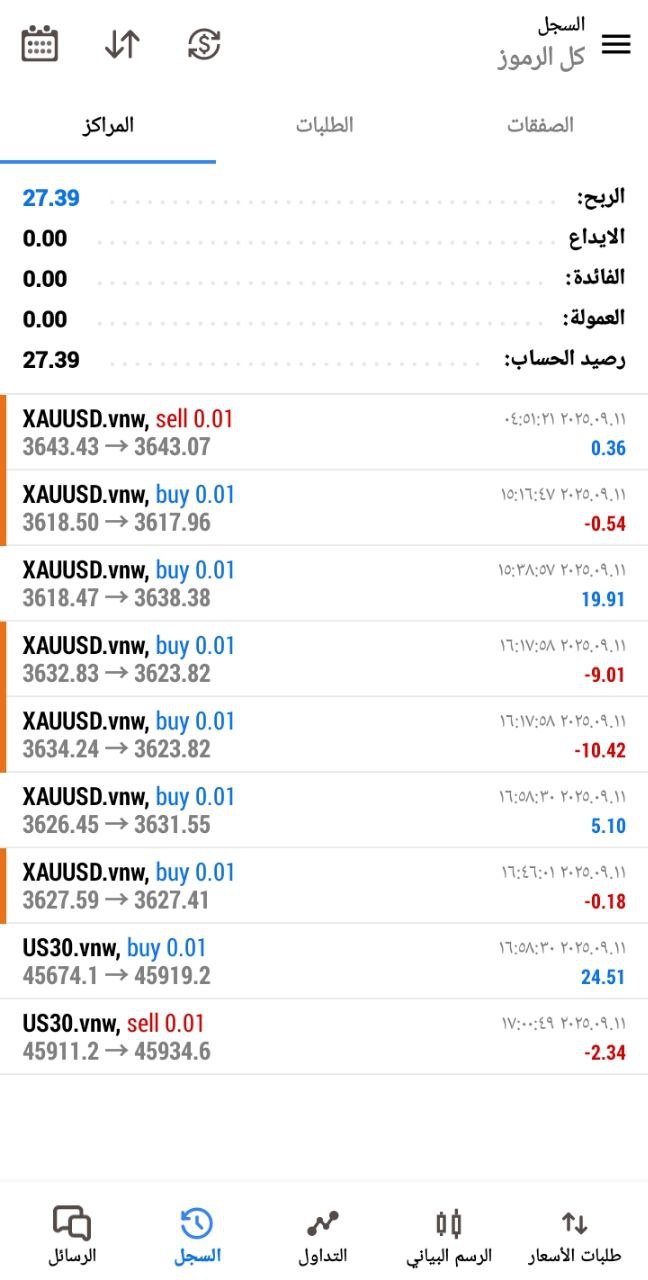Tap the sort arrows icon

[x=122, y=44]
